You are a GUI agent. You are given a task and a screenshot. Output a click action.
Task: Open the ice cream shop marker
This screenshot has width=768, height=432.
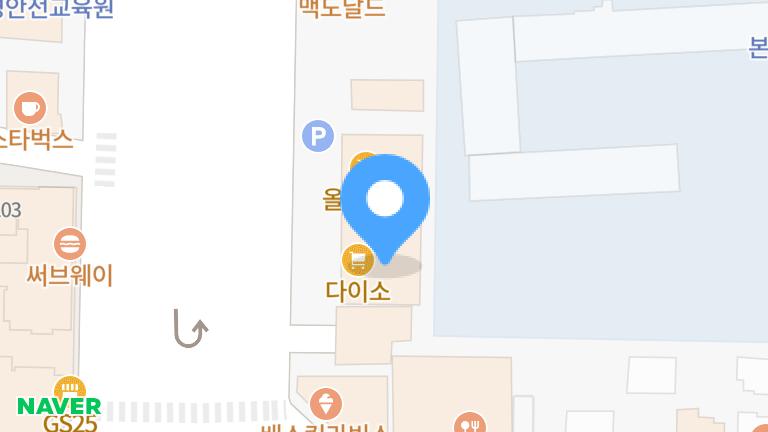coord(326,404)
